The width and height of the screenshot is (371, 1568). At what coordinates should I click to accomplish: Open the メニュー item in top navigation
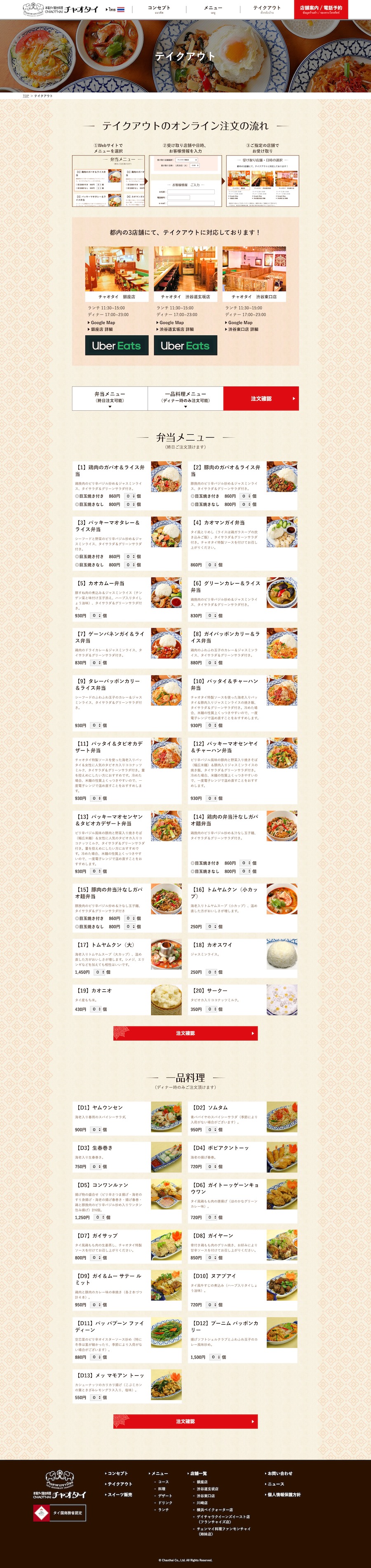click(213, 9)
